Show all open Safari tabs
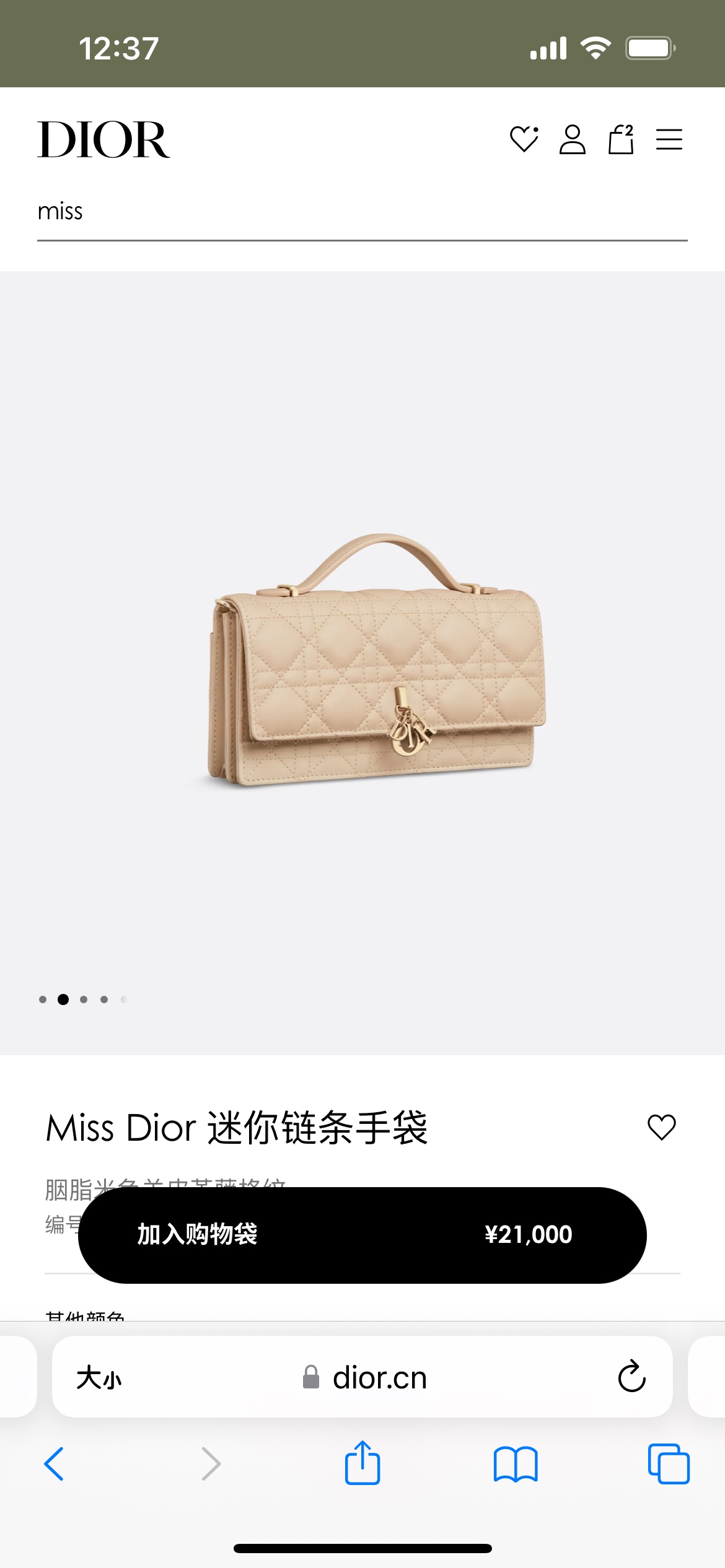 coord(669,1464)
